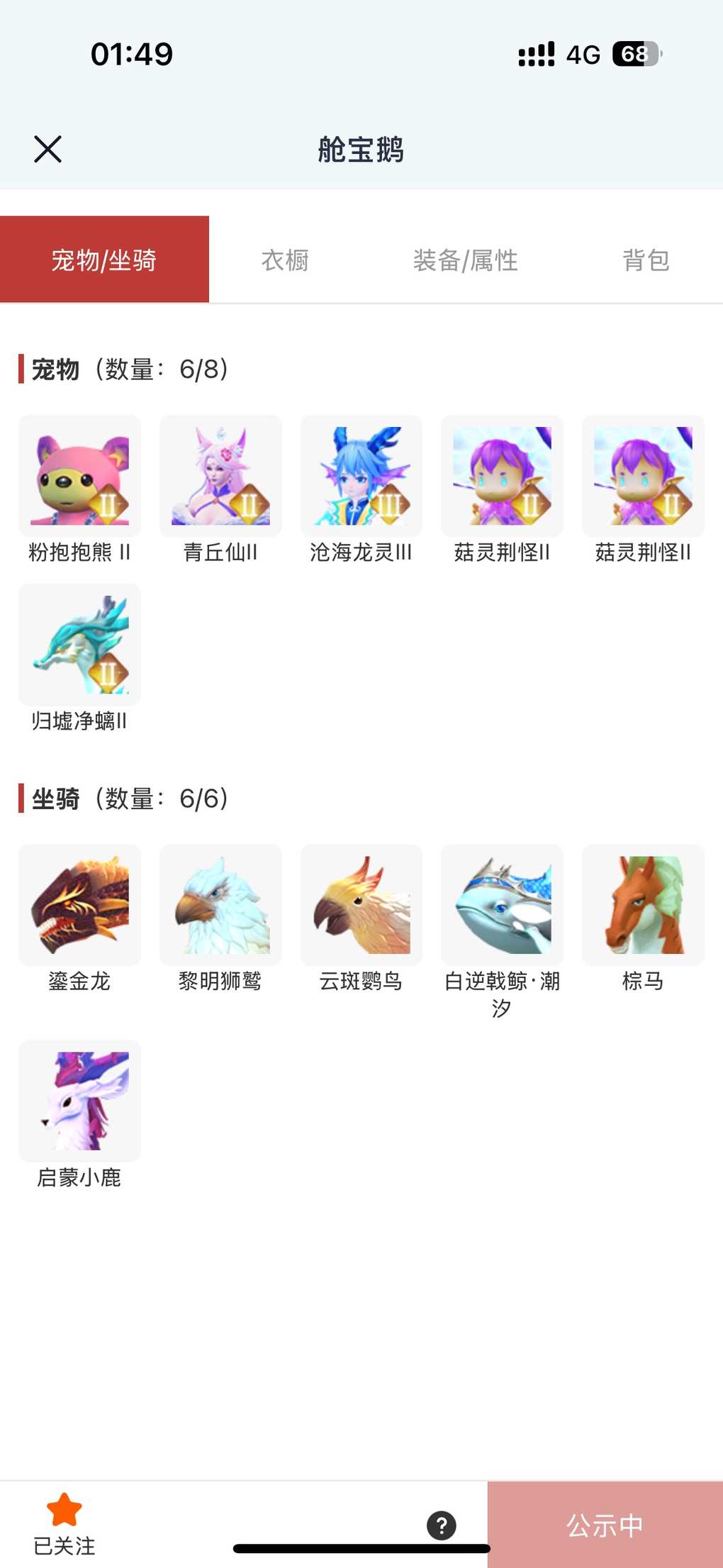The image size is (723, 1568).
Task: Tap the 公示中 button
Action: coord(605,1525)
